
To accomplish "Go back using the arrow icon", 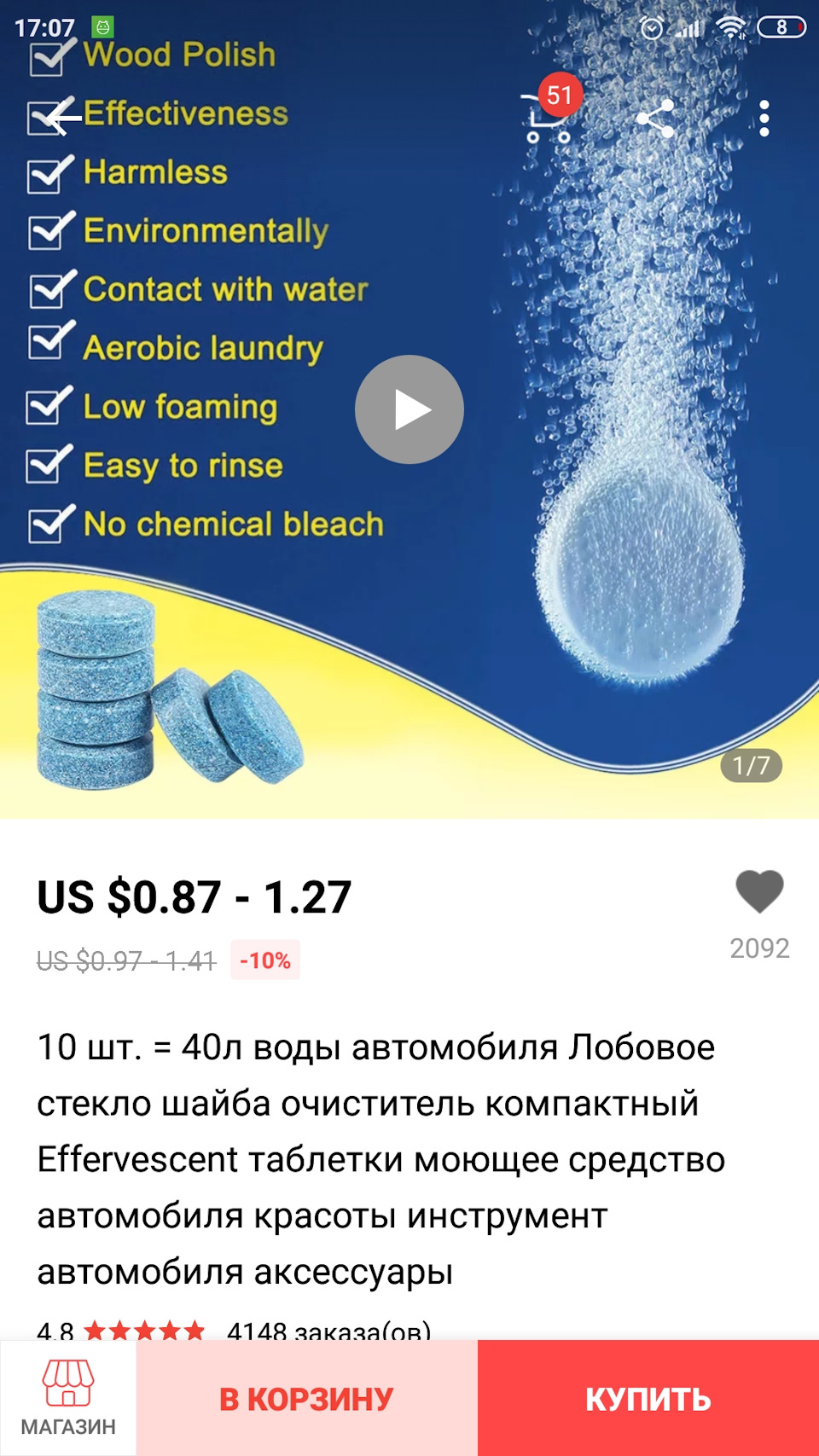I will (61, 118).
